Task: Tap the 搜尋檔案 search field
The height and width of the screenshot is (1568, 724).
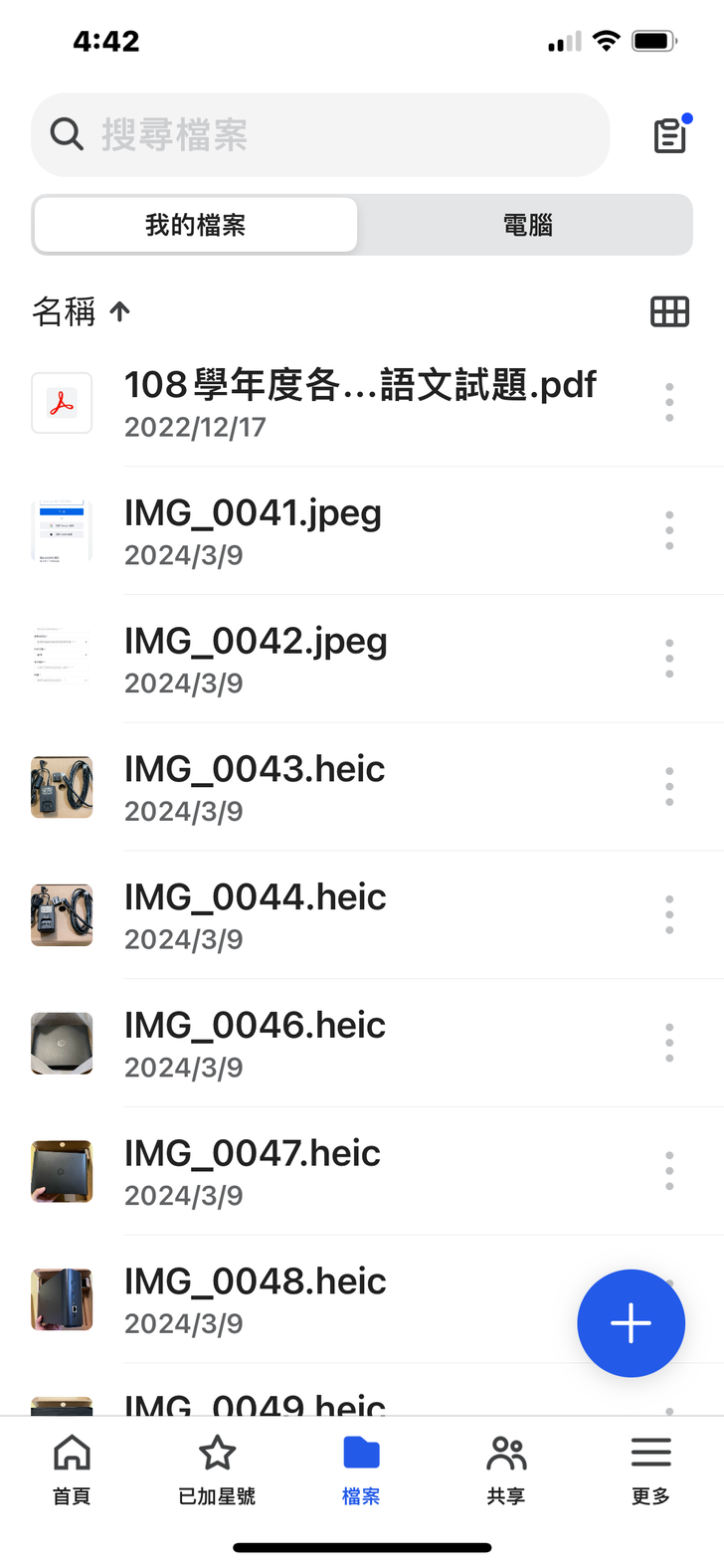Action: pyautogui.click(x=318, y=134)
